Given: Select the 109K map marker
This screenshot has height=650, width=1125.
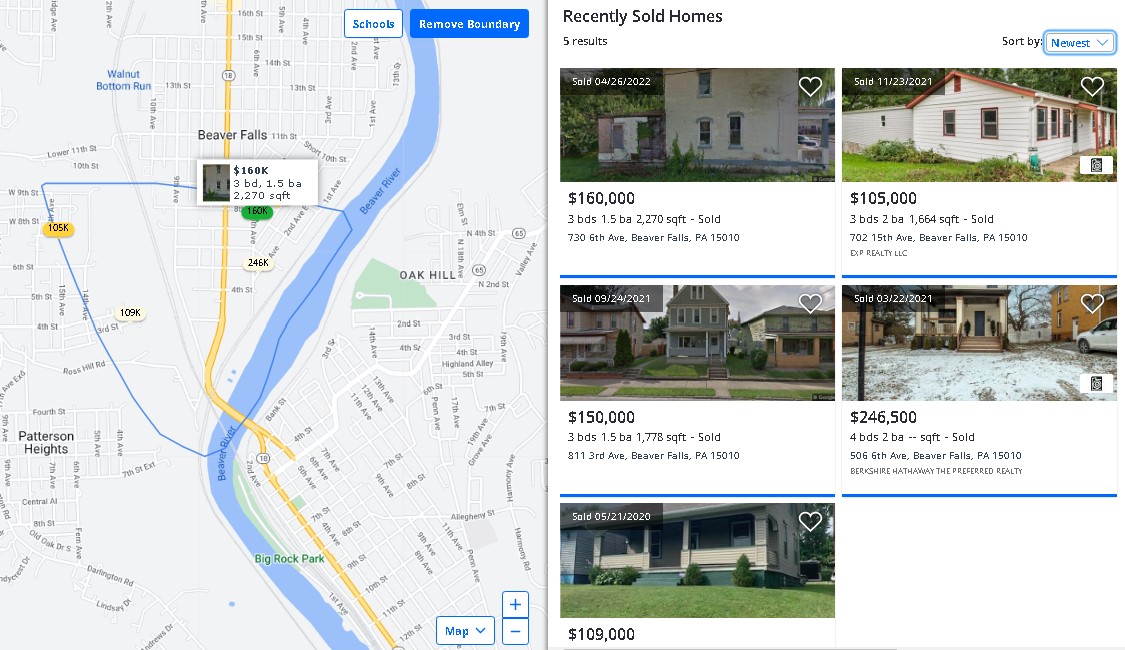Looking at the screenshot, I should coord(130,313).
